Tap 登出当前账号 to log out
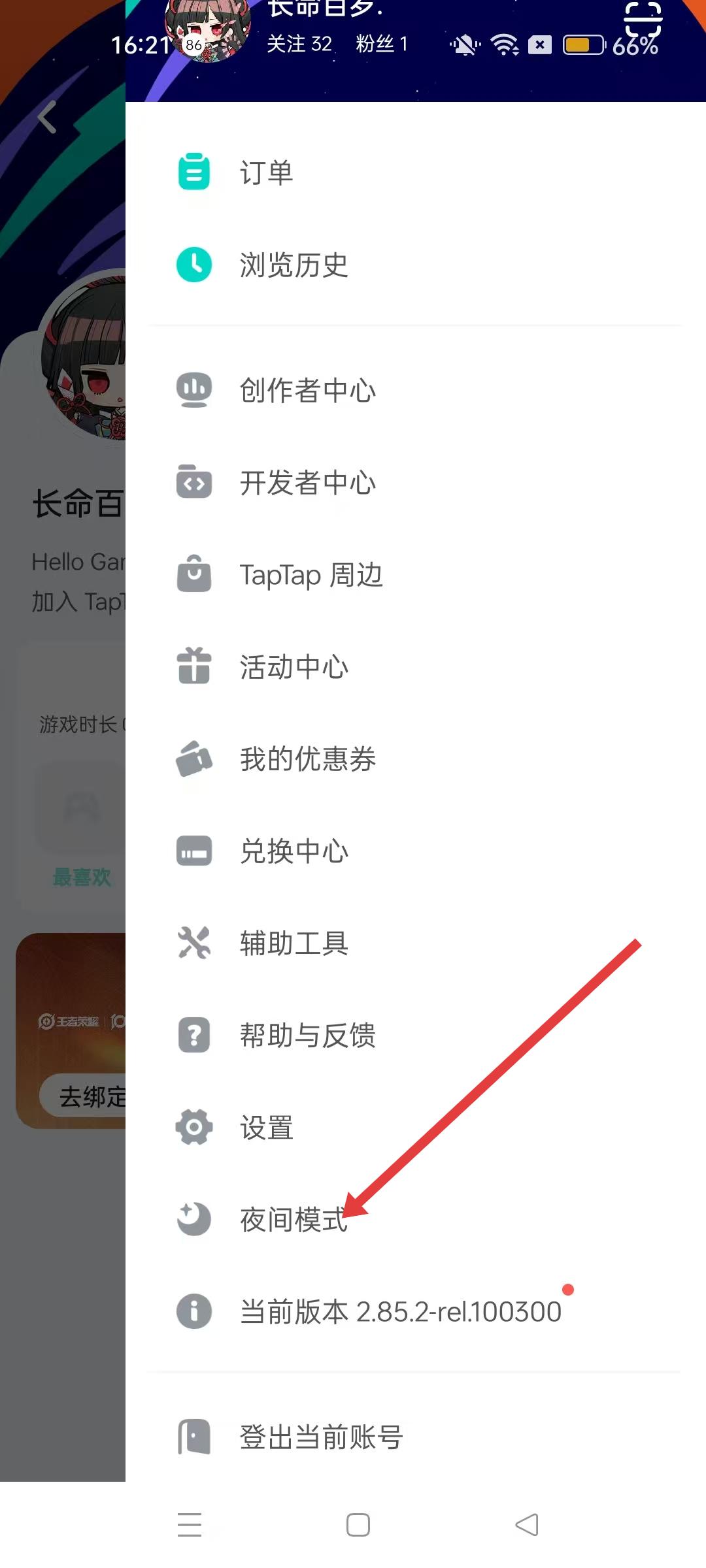The height and width of the screenshot is (1568, 706). click(320, 1437)
